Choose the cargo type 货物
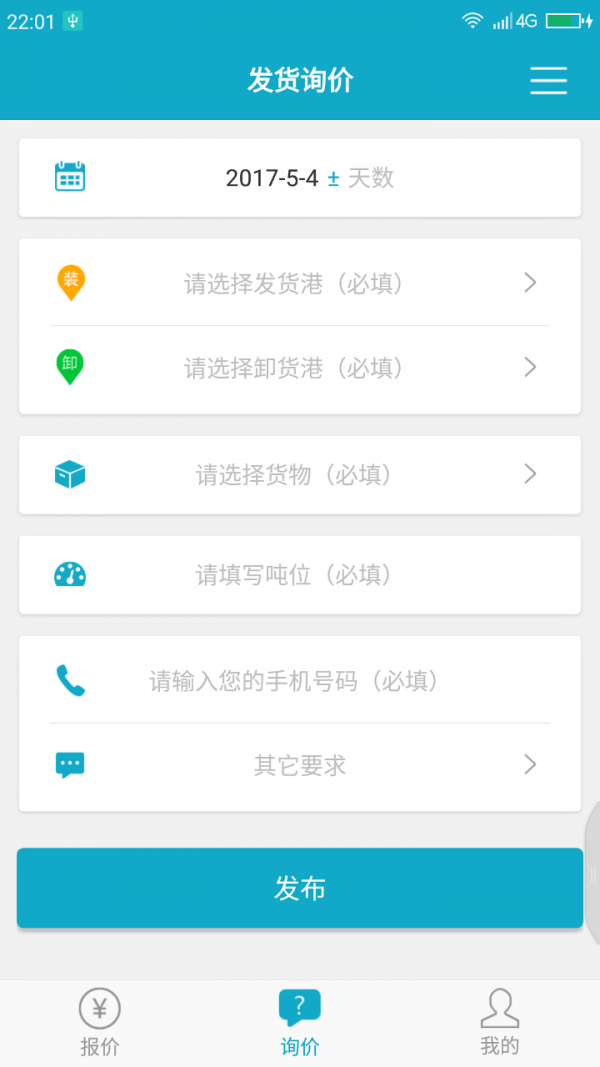 click(x=294, y=474)
